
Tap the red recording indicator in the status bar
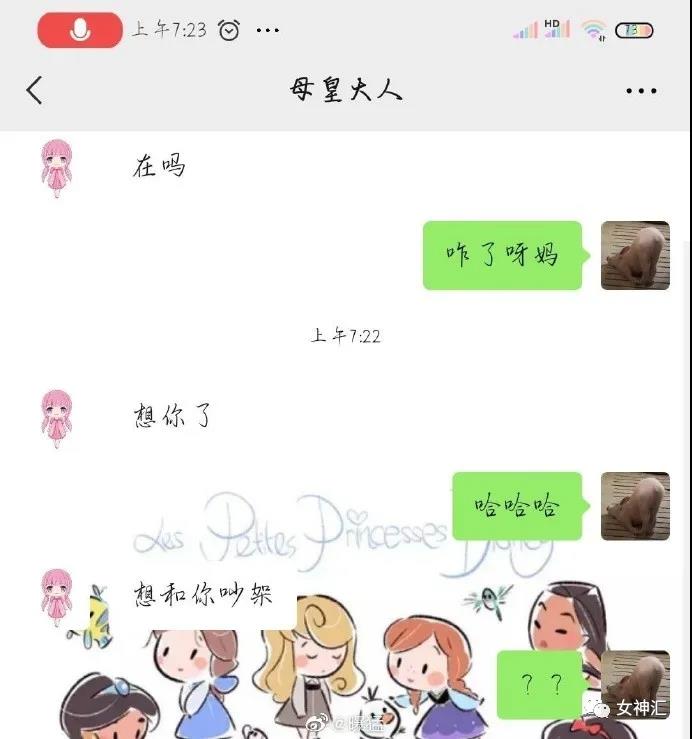80,30
